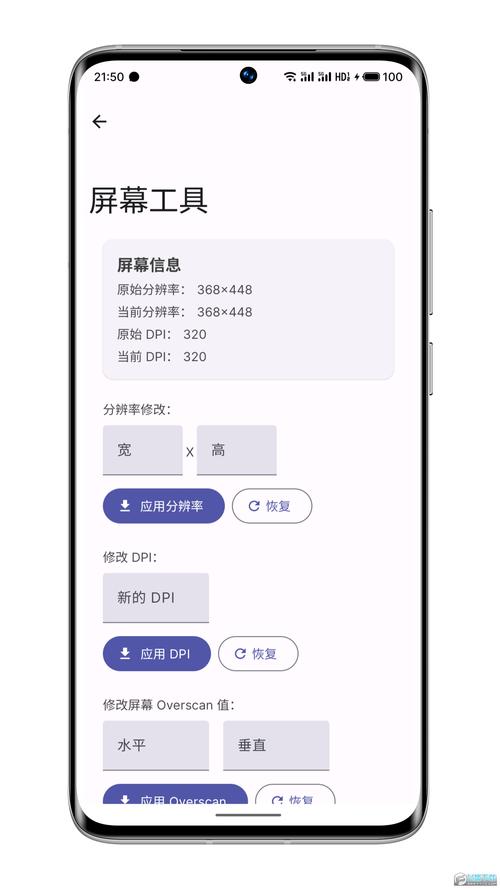Image resolution: width=500 pixels, height=889 pixels.
Task: Go back using the top arrow
Action: [x=99, y=121]
